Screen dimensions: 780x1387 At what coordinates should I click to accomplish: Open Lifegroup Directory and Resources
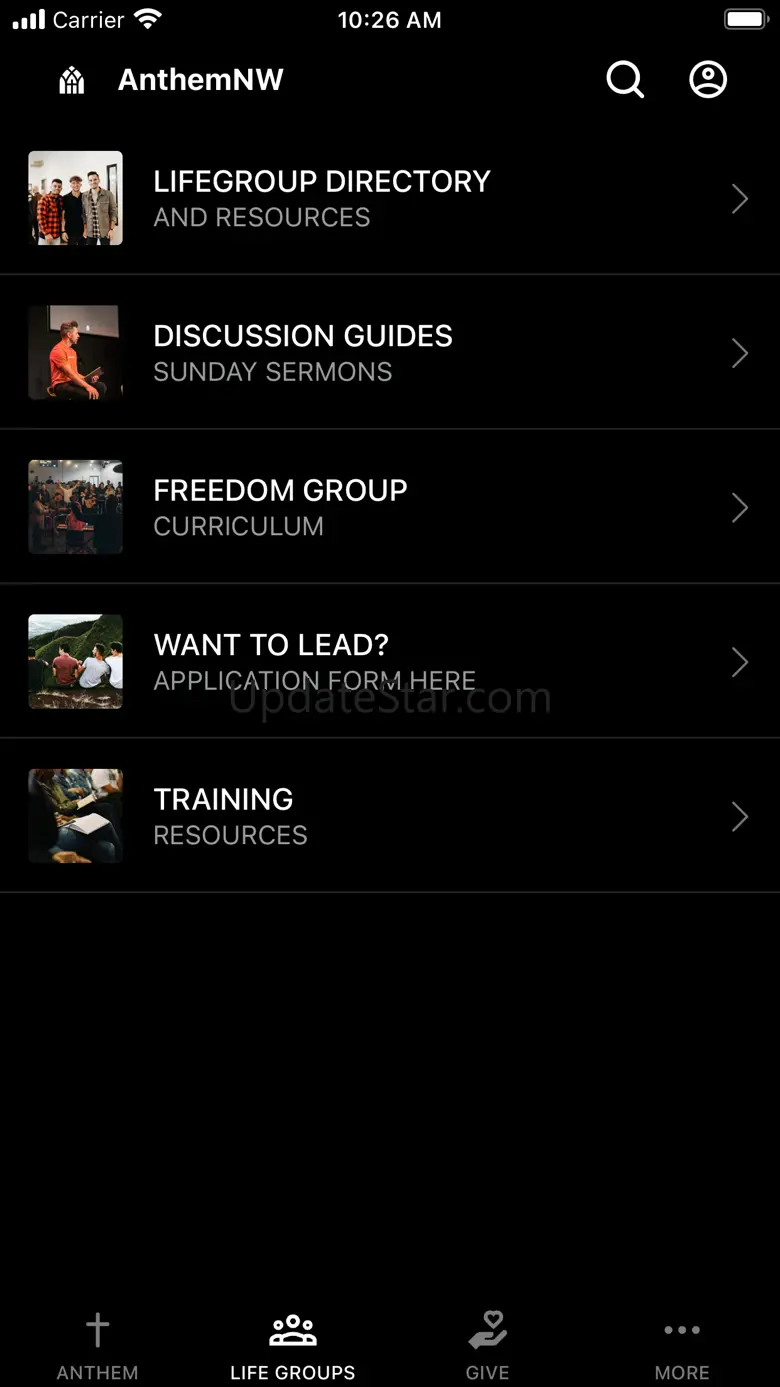[x=389, y=198]
